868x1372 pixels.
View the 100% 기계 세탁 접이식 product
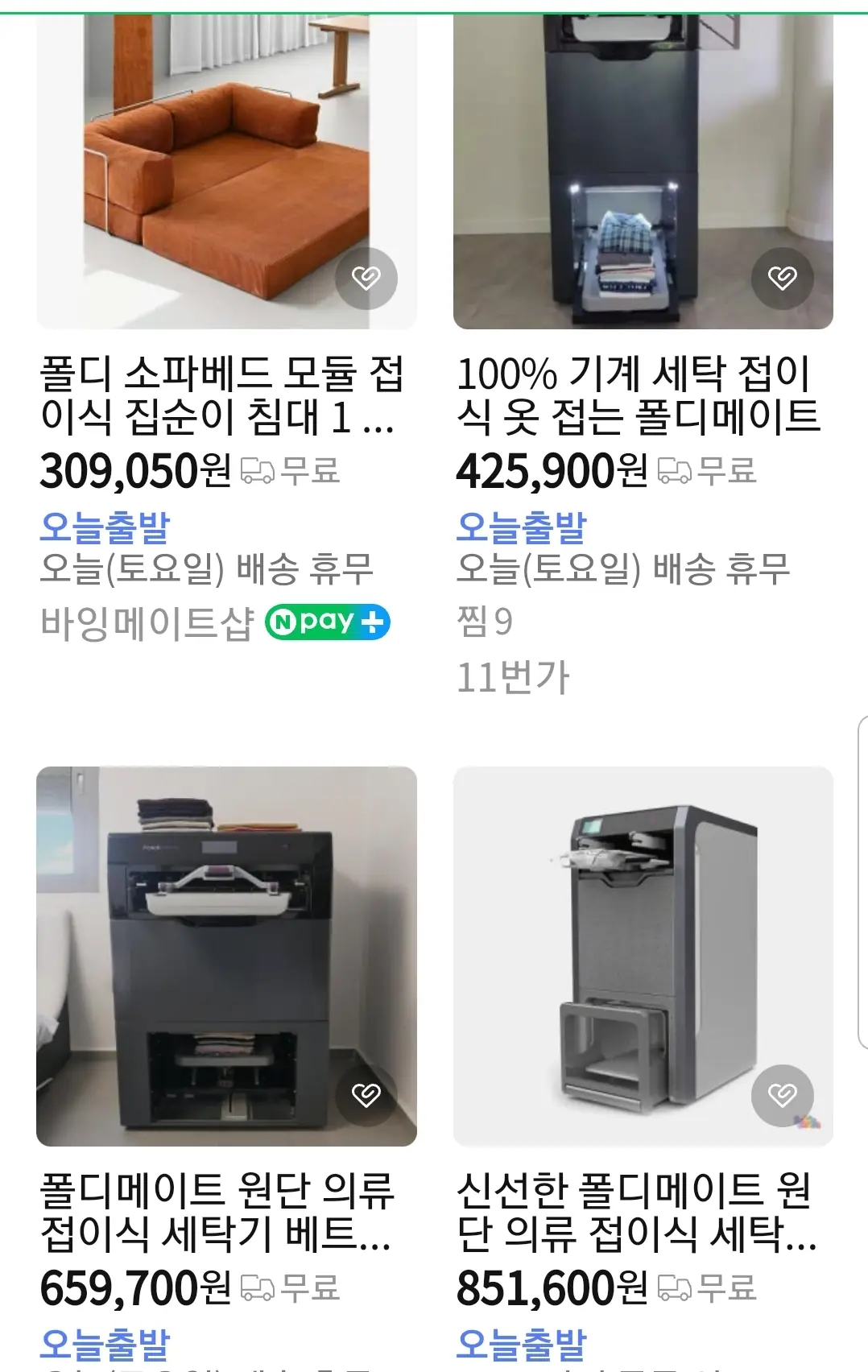coord(638,395)
